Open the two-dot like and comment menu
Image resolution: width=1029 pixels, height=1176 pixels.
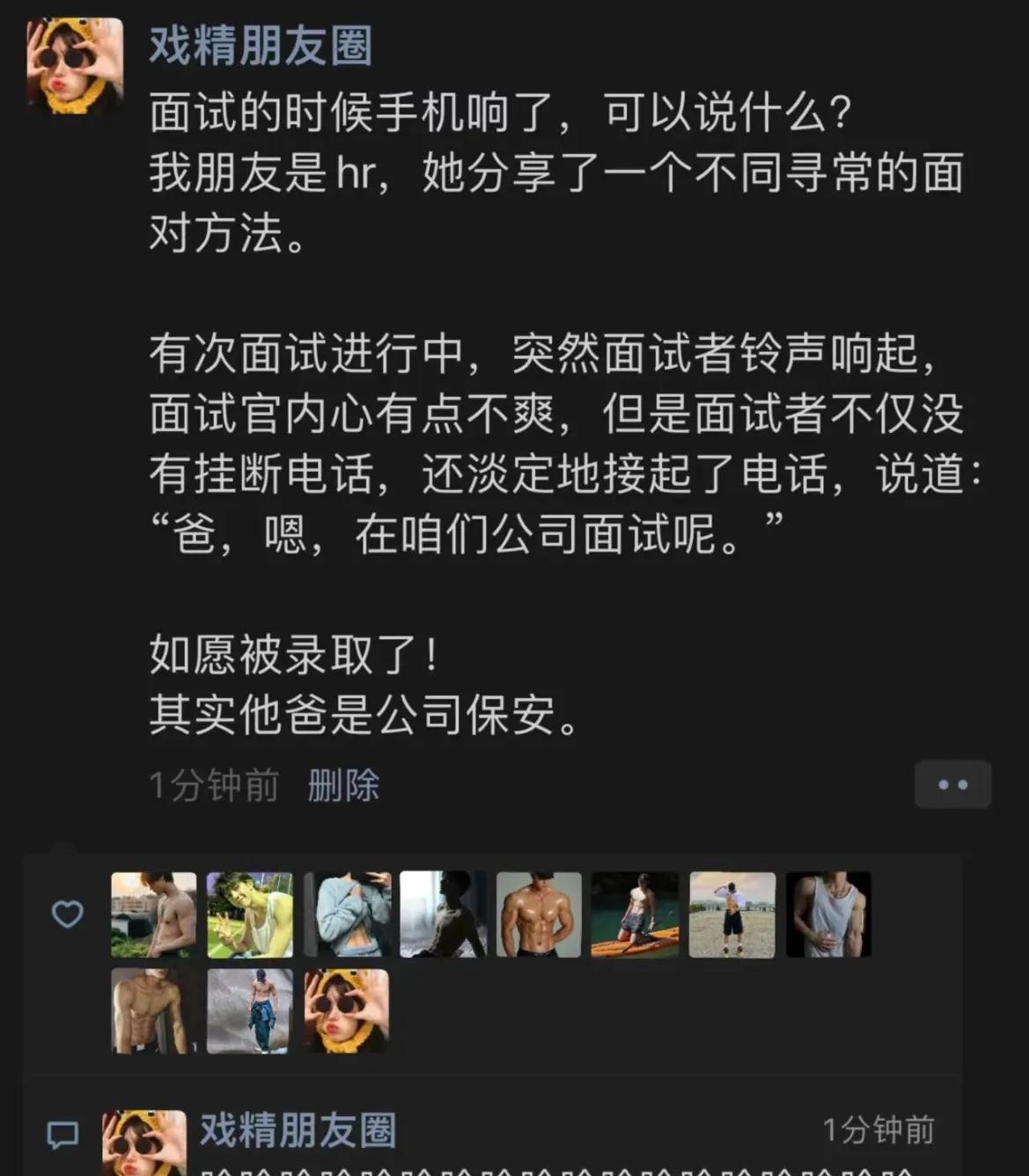[x=952, y=784]
